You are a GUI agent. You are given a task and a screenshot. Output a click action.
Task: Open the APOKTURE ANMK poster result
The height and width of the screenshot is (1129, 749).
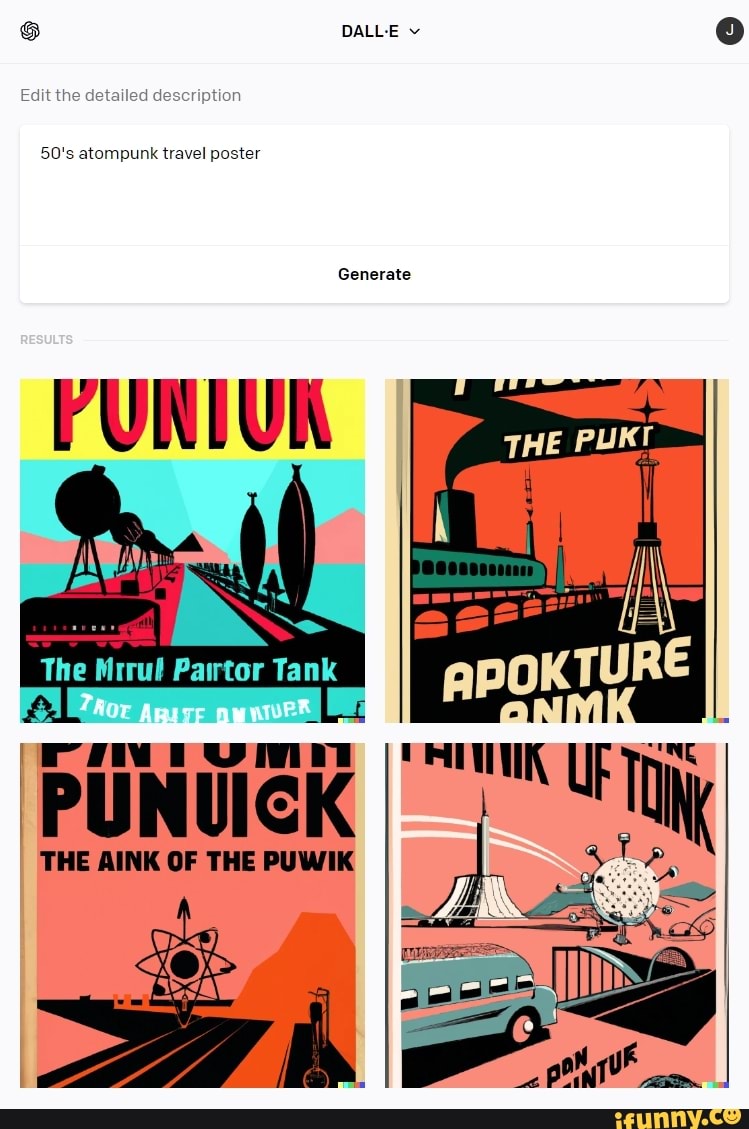(x=556, y=550)
